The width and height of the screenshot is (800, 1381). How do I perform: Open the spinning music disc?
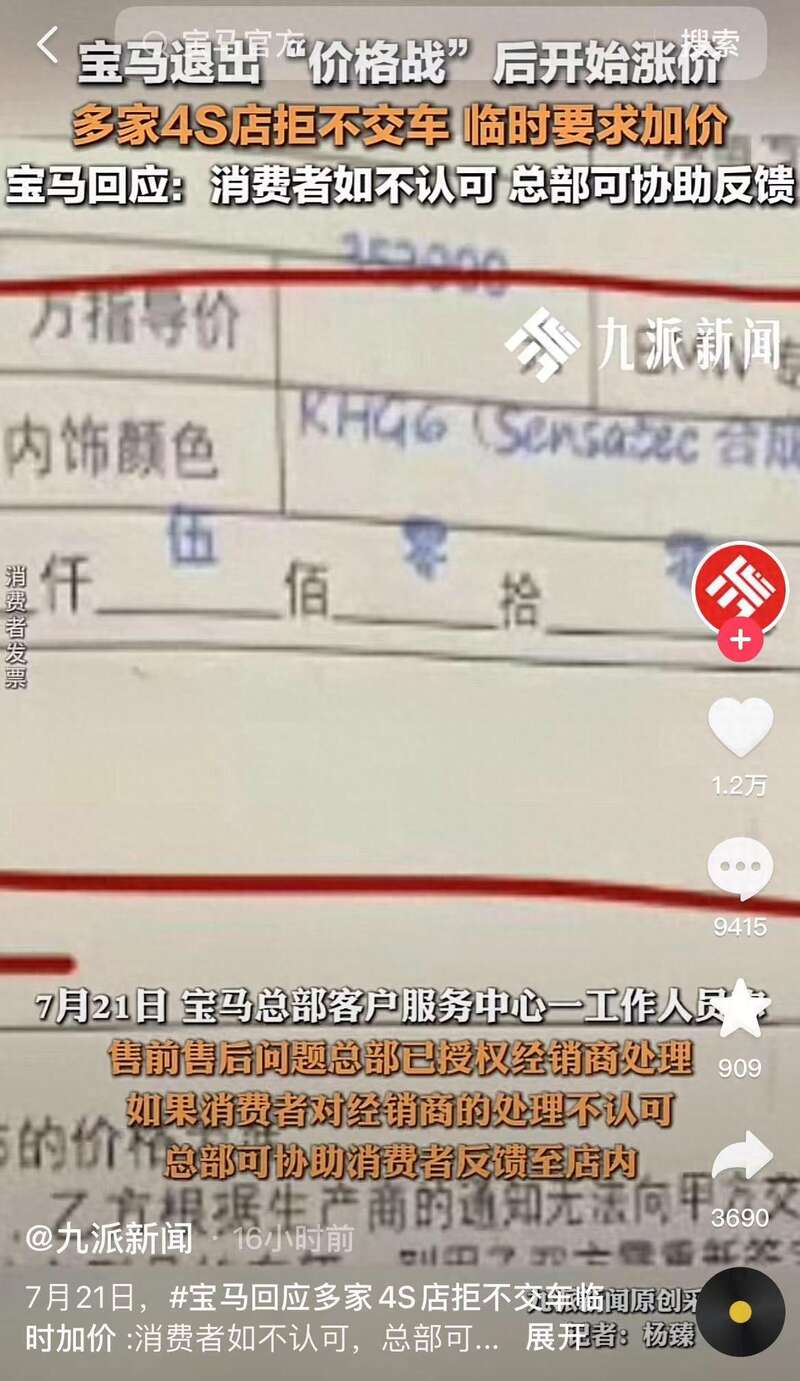point(741,1311)
